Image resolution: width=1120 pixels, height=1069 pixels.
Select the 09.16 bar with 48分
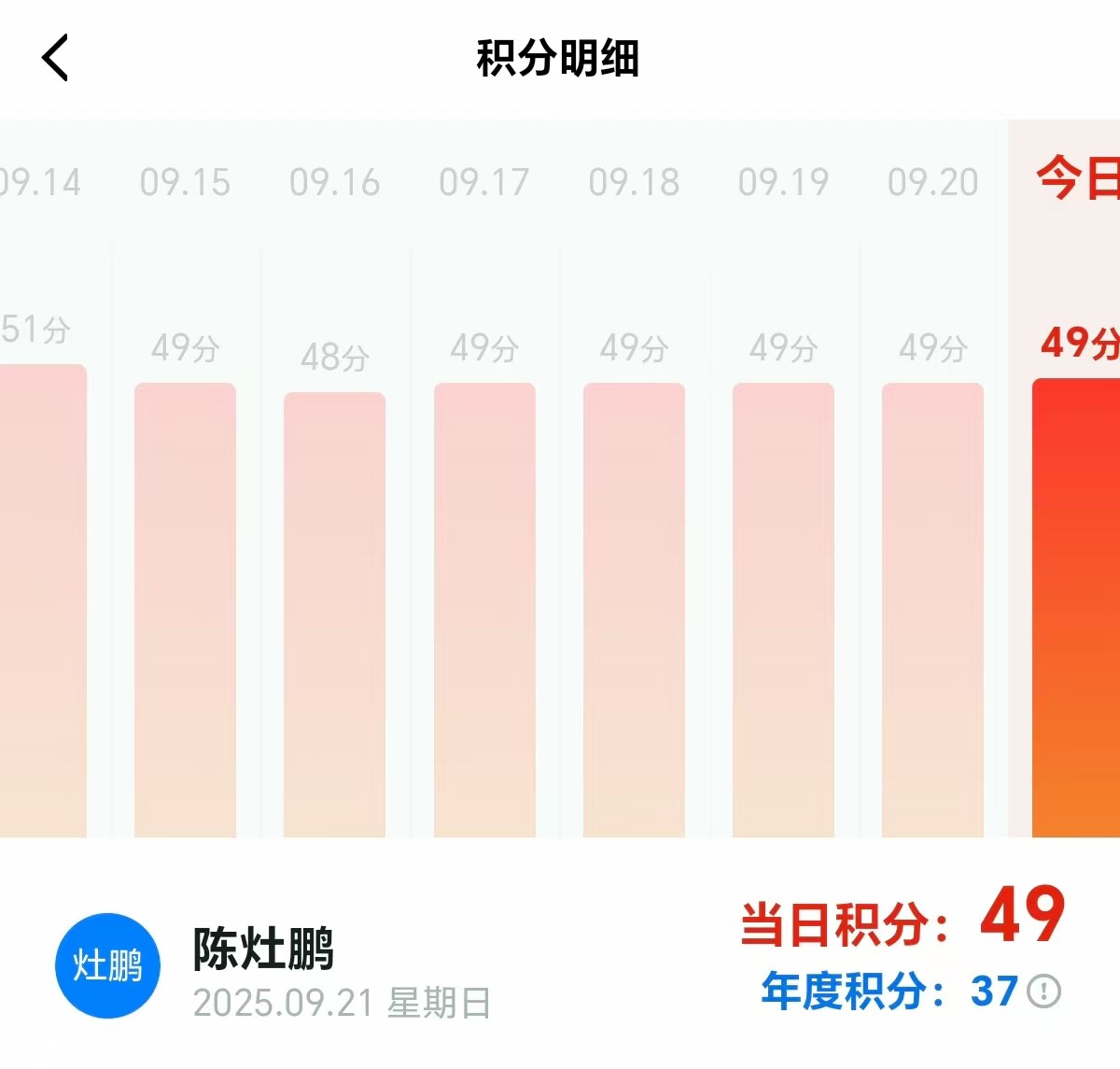click(x=334, y=612)
